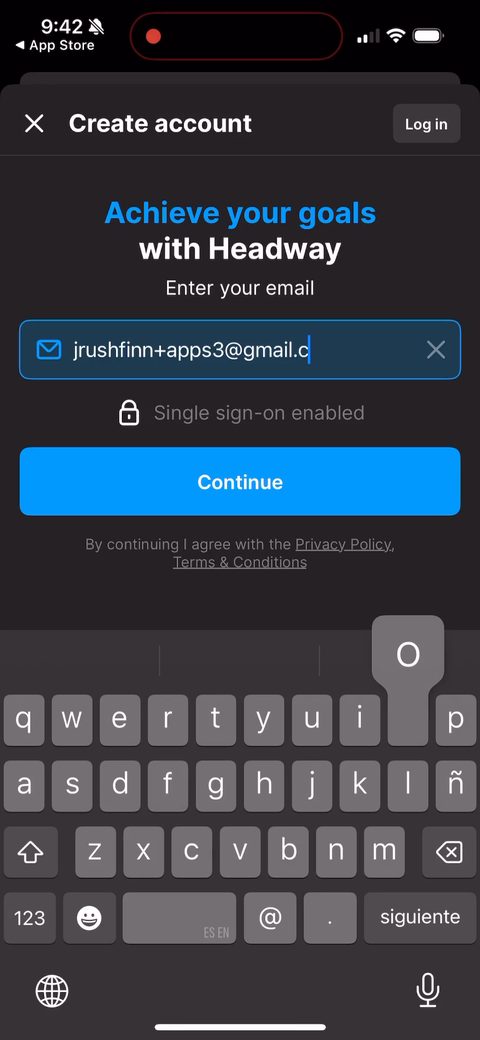The image size is (480, 1040).
Task: Tap the Log in button
Action: point(426,124)
